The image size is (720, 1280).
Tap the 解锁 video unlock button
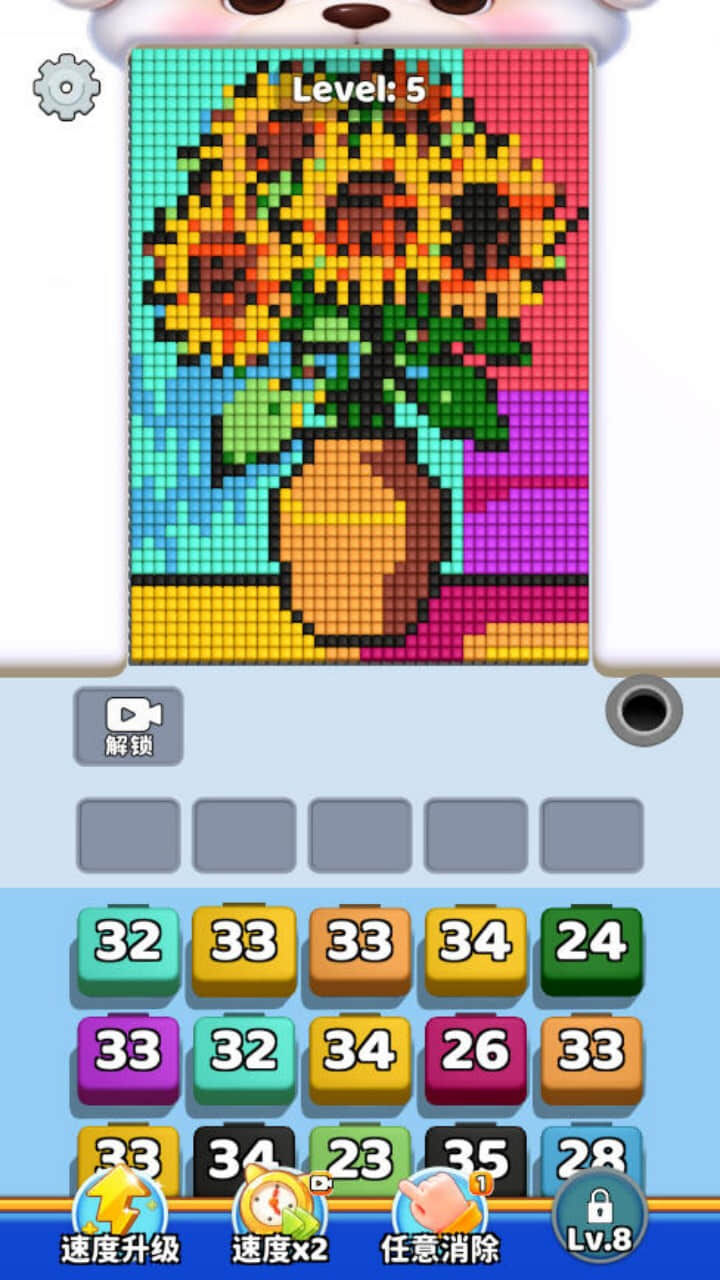(128, 726)
